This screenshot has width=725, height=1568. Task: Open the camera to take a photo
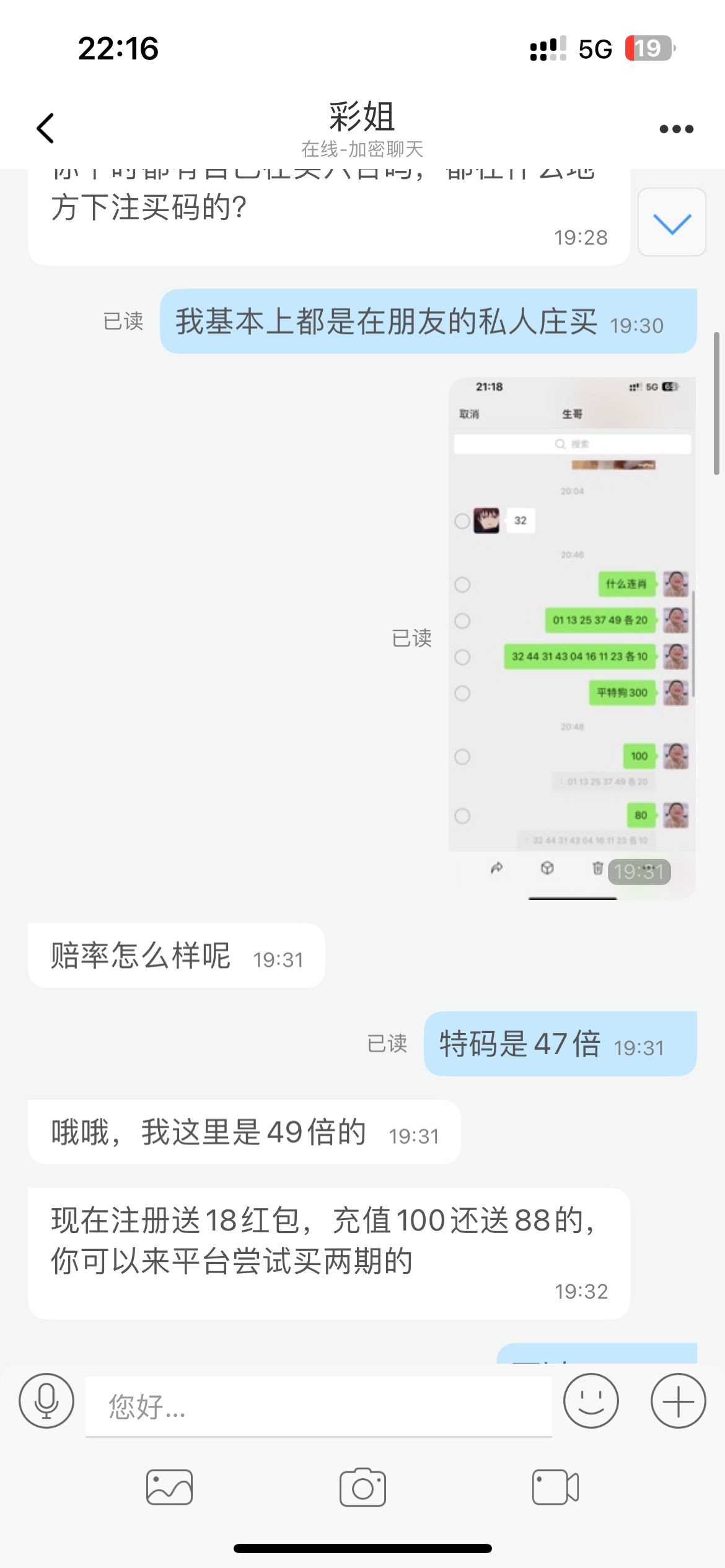tap(362, 1487)
